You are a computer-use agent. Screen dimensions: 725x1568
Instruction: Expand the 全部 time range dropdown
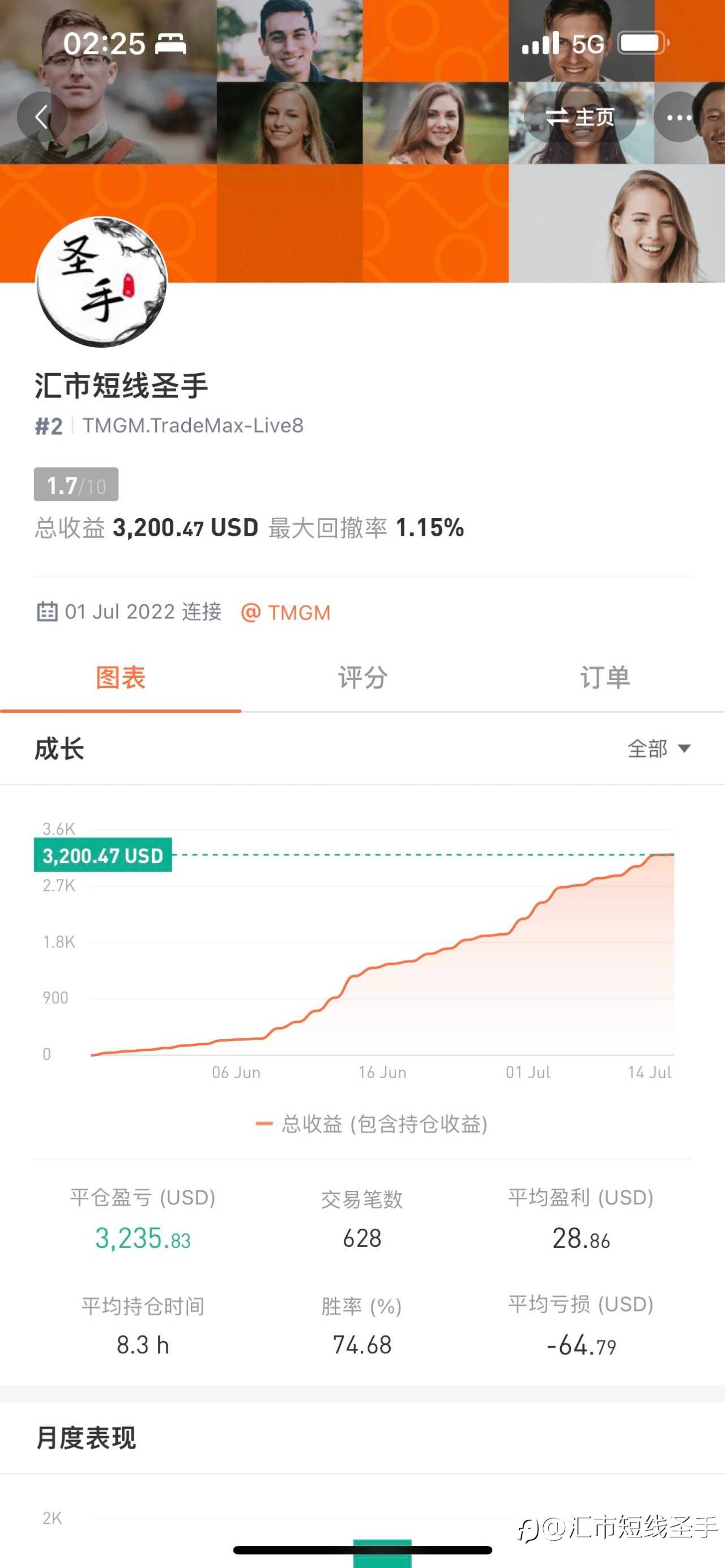tap(659, 749)
